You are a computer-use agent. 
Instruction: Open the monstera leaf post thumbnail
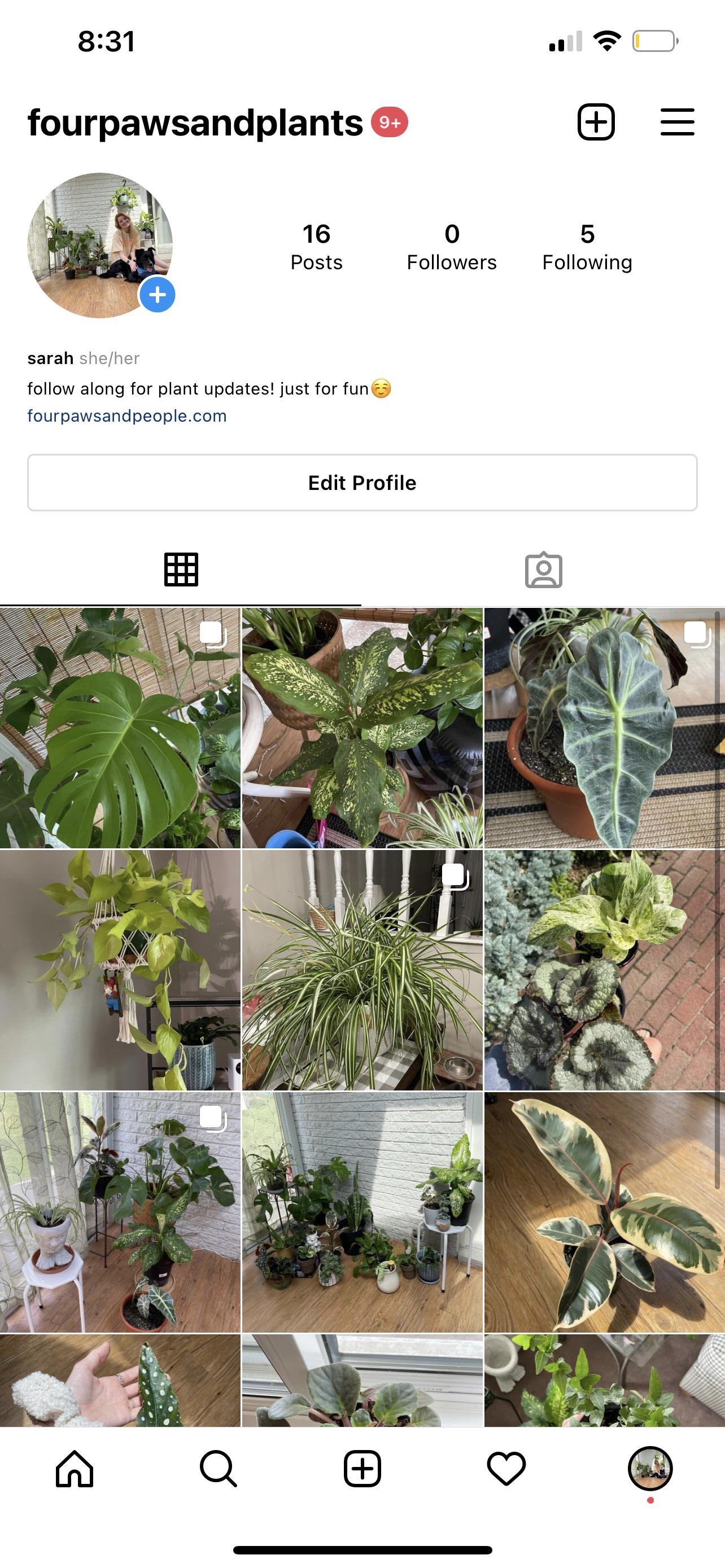(x=120, y=724)
